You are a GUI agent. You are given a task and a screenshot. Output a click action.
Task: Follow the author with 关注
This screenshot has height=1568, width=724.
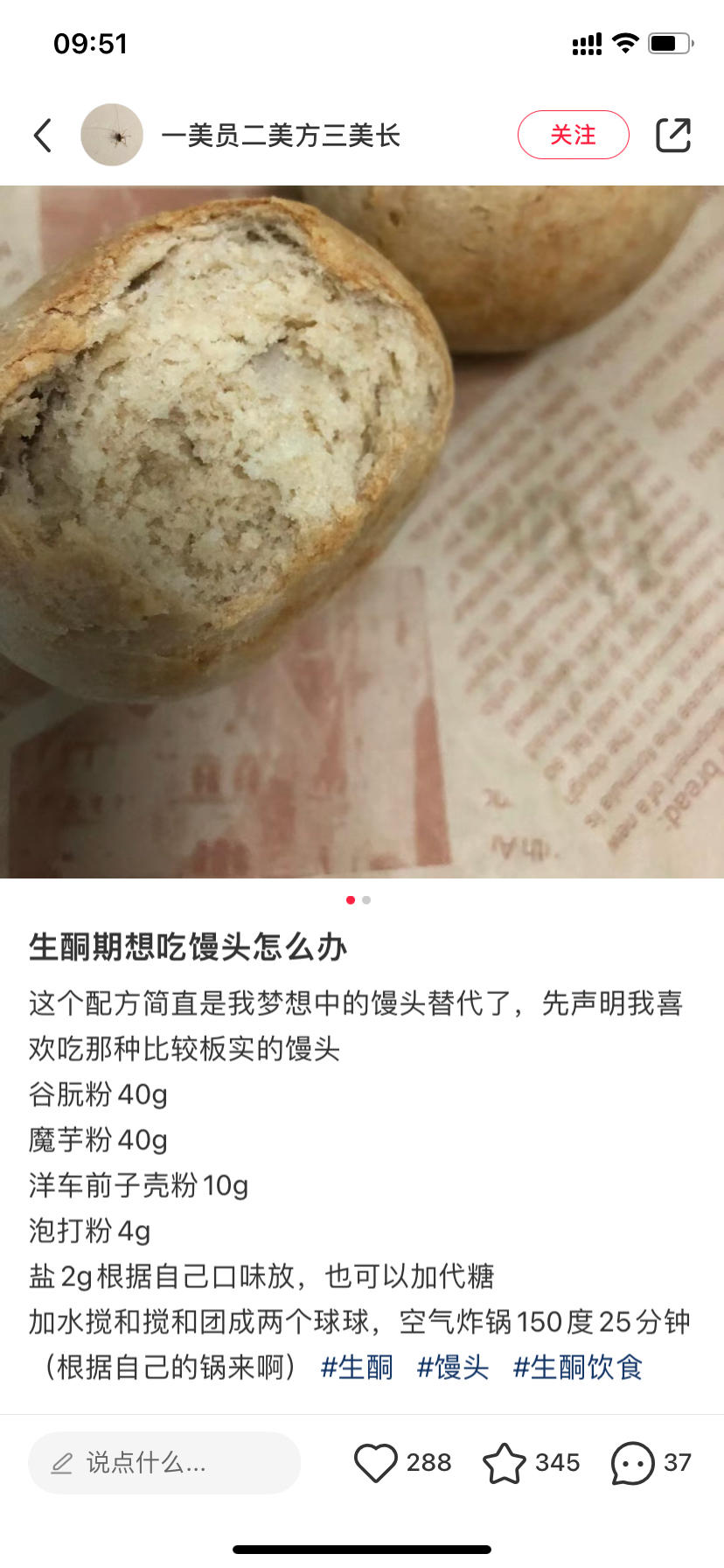[x=573, y=135]
